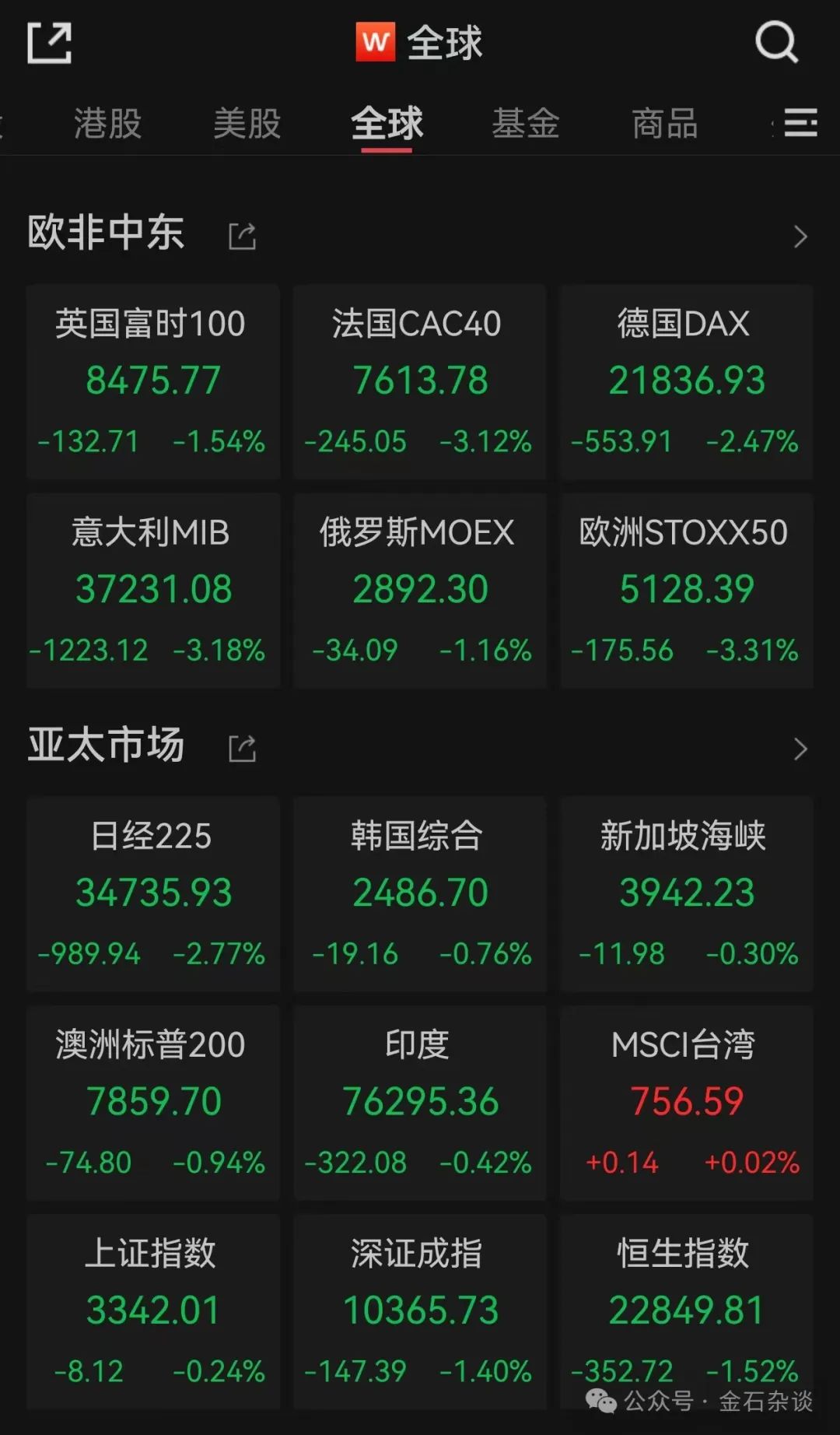
Task: View the 德国DAX index card
Action: tap(686, 382)
